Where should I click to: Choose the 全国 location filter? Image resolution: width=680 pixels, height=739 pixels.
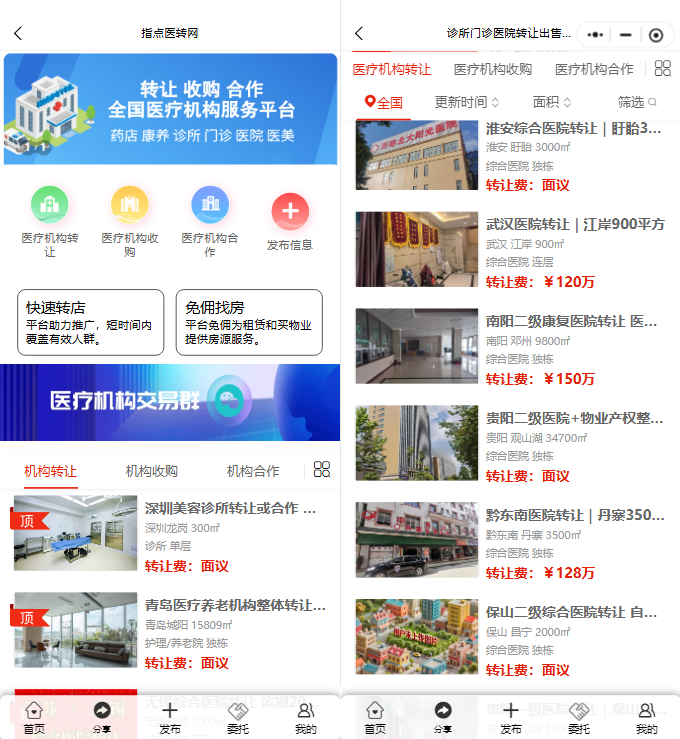384,102
